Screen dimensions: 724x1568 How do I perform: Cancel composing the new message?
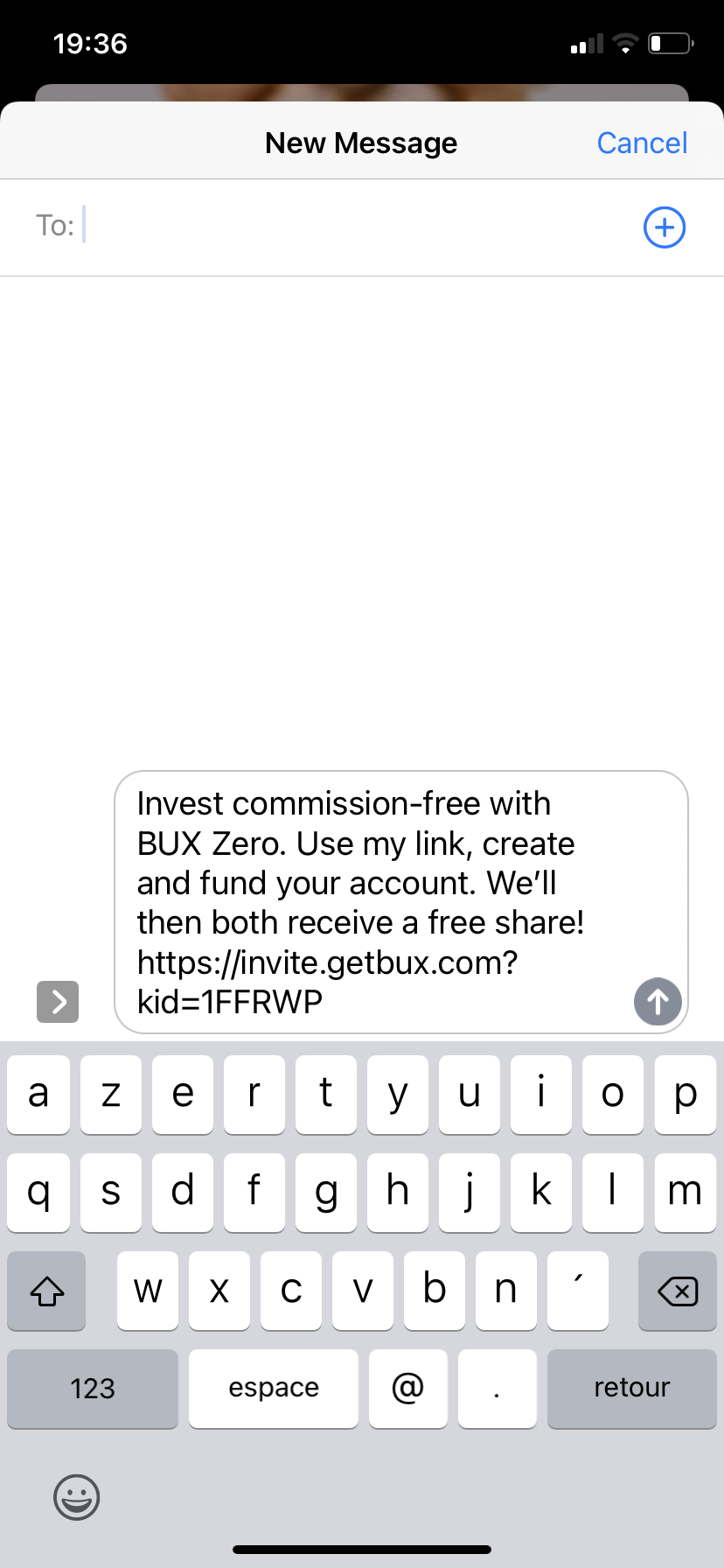tap(642, 142)
